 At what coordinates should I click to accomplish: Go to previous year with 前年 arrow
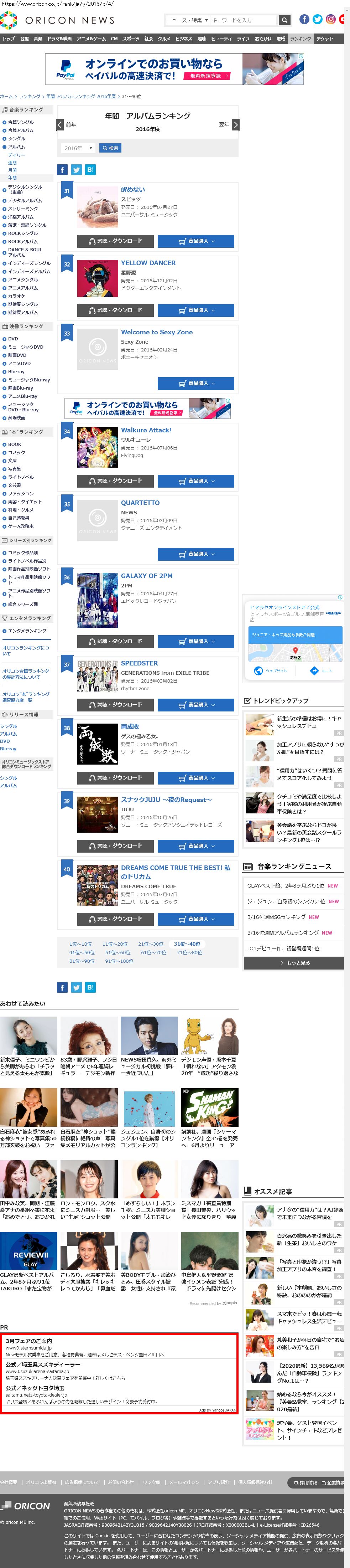point(60,125)
